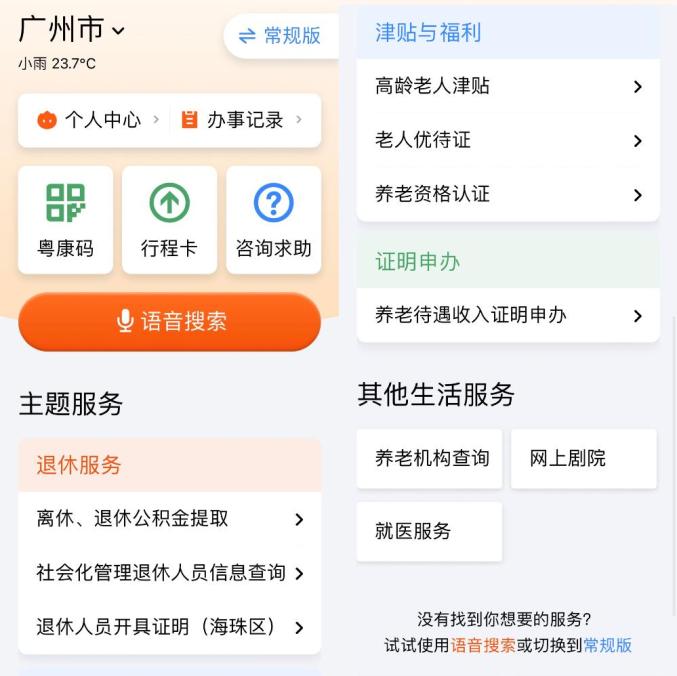
Task: Tap the orange 语音搜索 link at bottom
Action: 483,646
